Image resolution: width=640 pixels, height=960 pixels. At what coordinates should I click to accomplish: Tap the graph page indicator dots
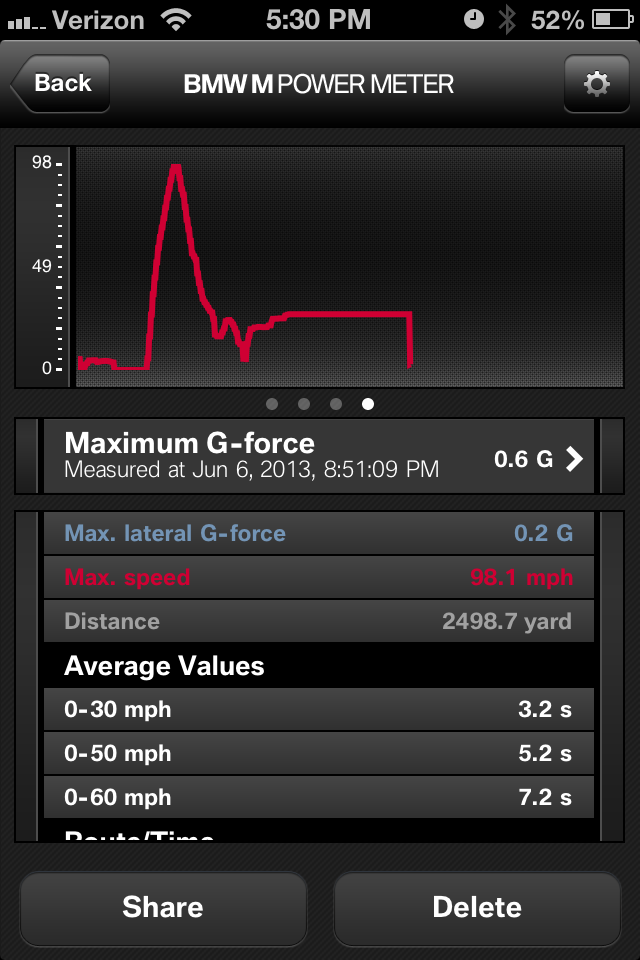click(320, 404)
